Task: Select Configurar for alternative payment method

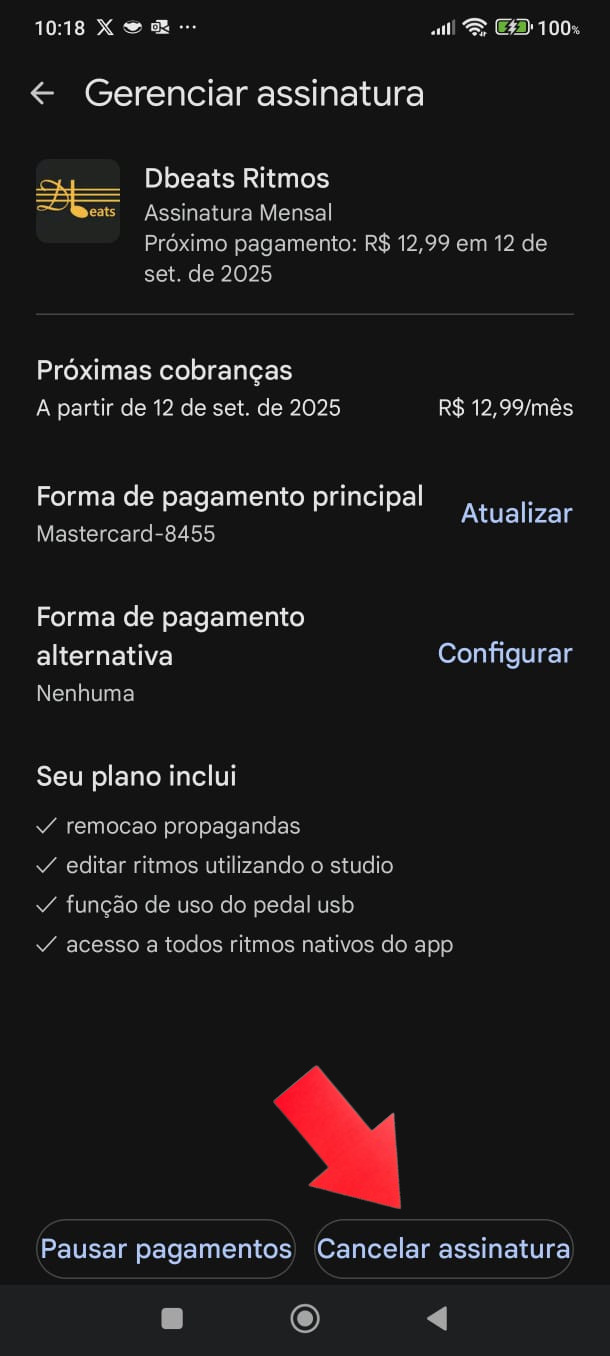Action: tap(505, 654)
